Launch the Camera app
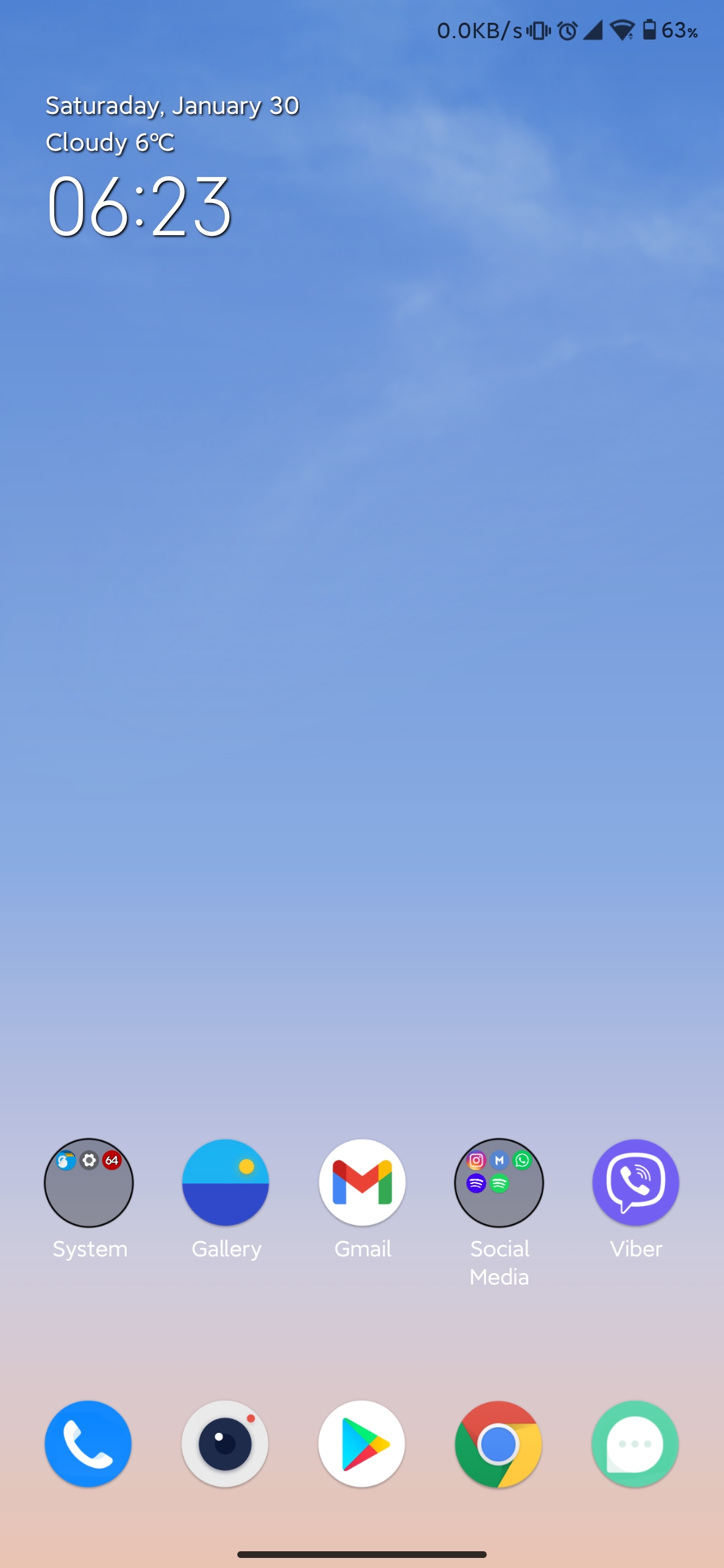 tap(225, 1444)
